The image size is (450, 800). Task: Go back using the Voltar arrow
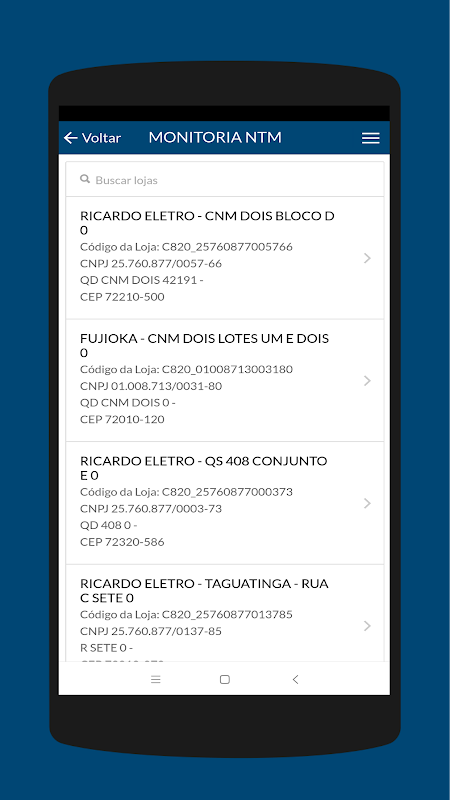click(92, 138)
